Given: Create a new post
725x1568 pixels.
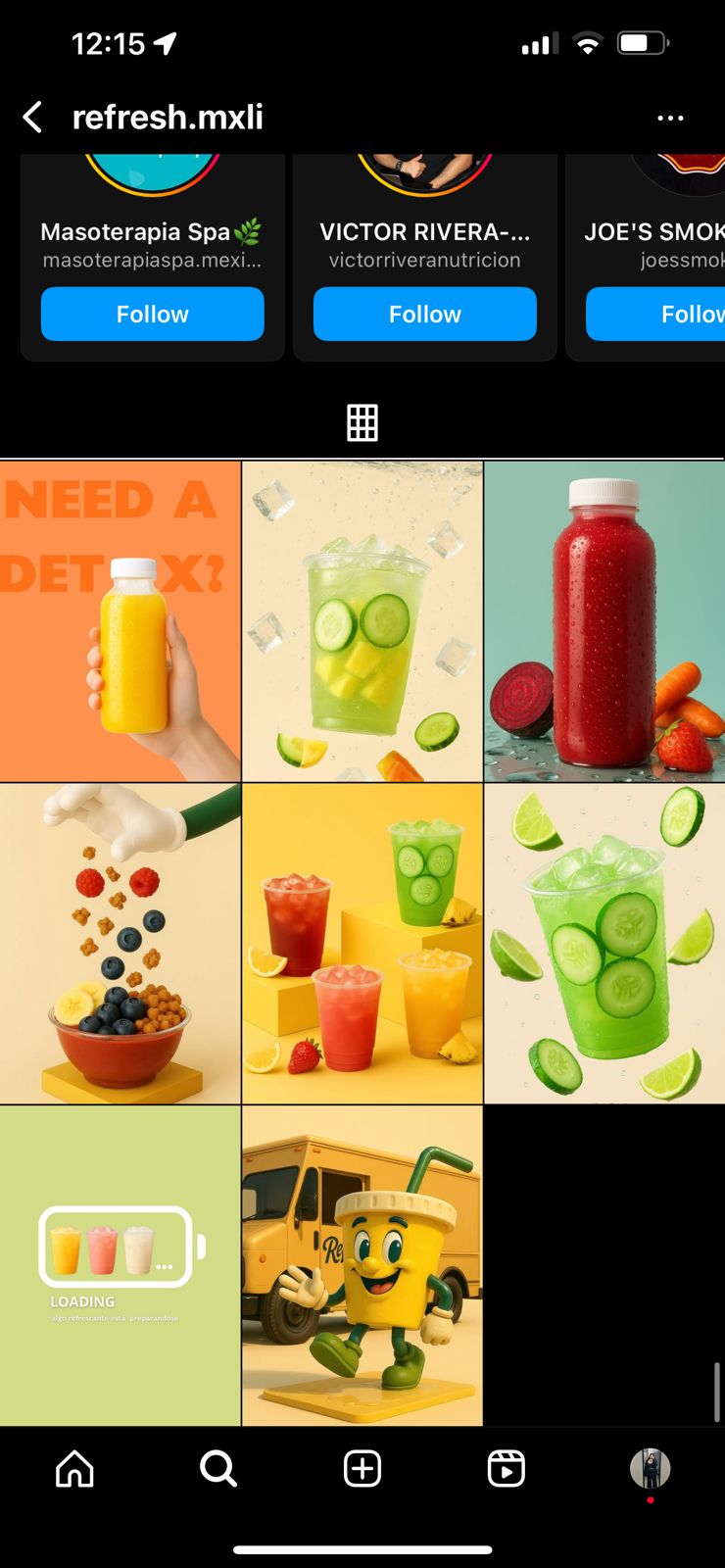Looking at the screenshot, I should point(362,1468).
